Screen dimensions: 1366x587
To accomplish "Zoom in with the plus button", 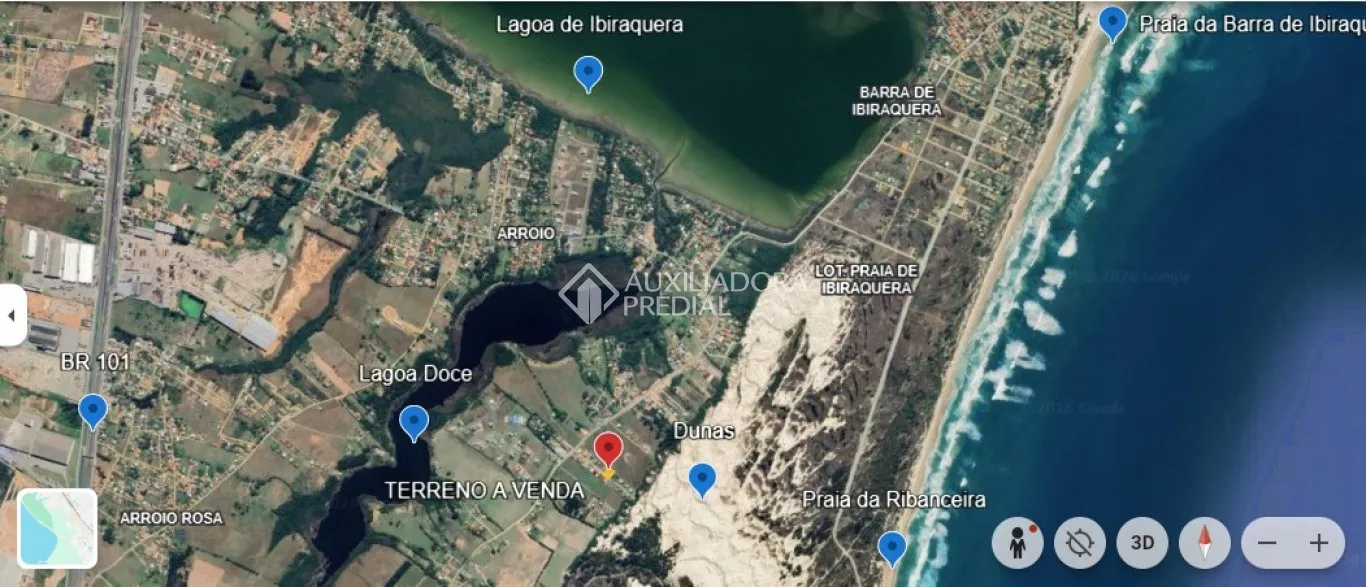I will [1318, 543].
